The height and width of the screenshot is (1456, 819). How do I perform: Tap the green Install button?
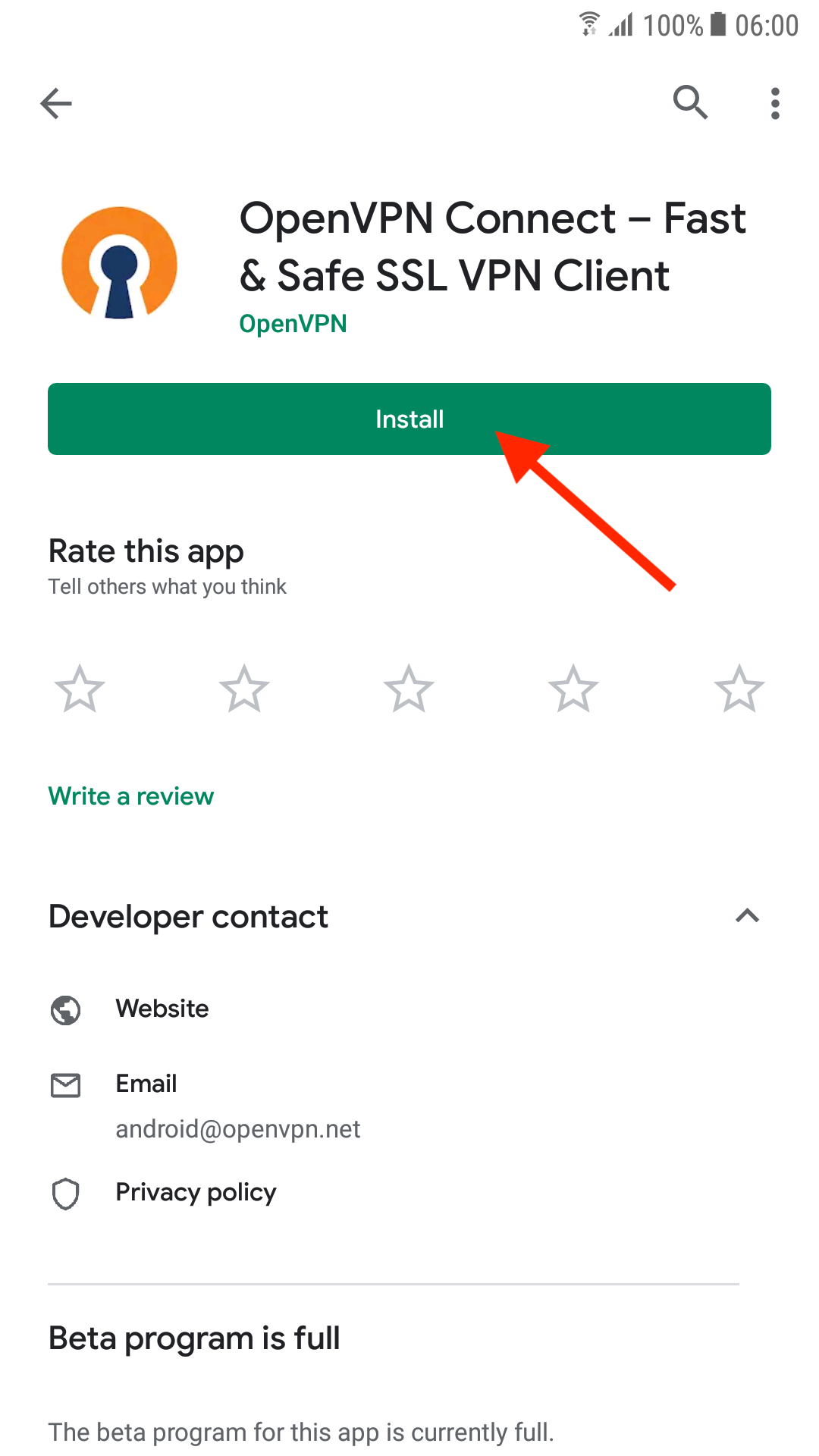click(x=409, y=419)
